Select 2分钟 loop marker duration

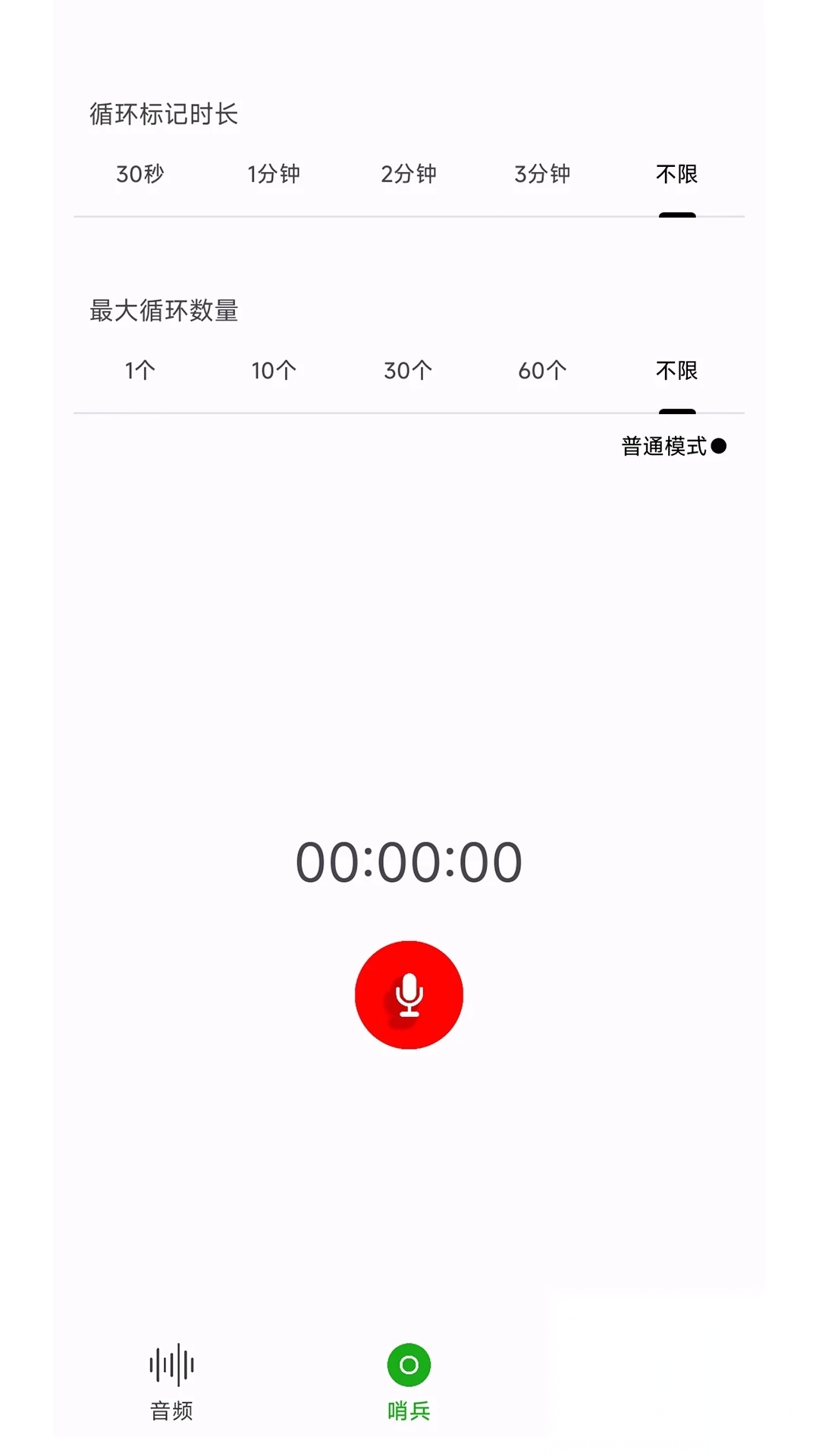click(x=408, y=174)
